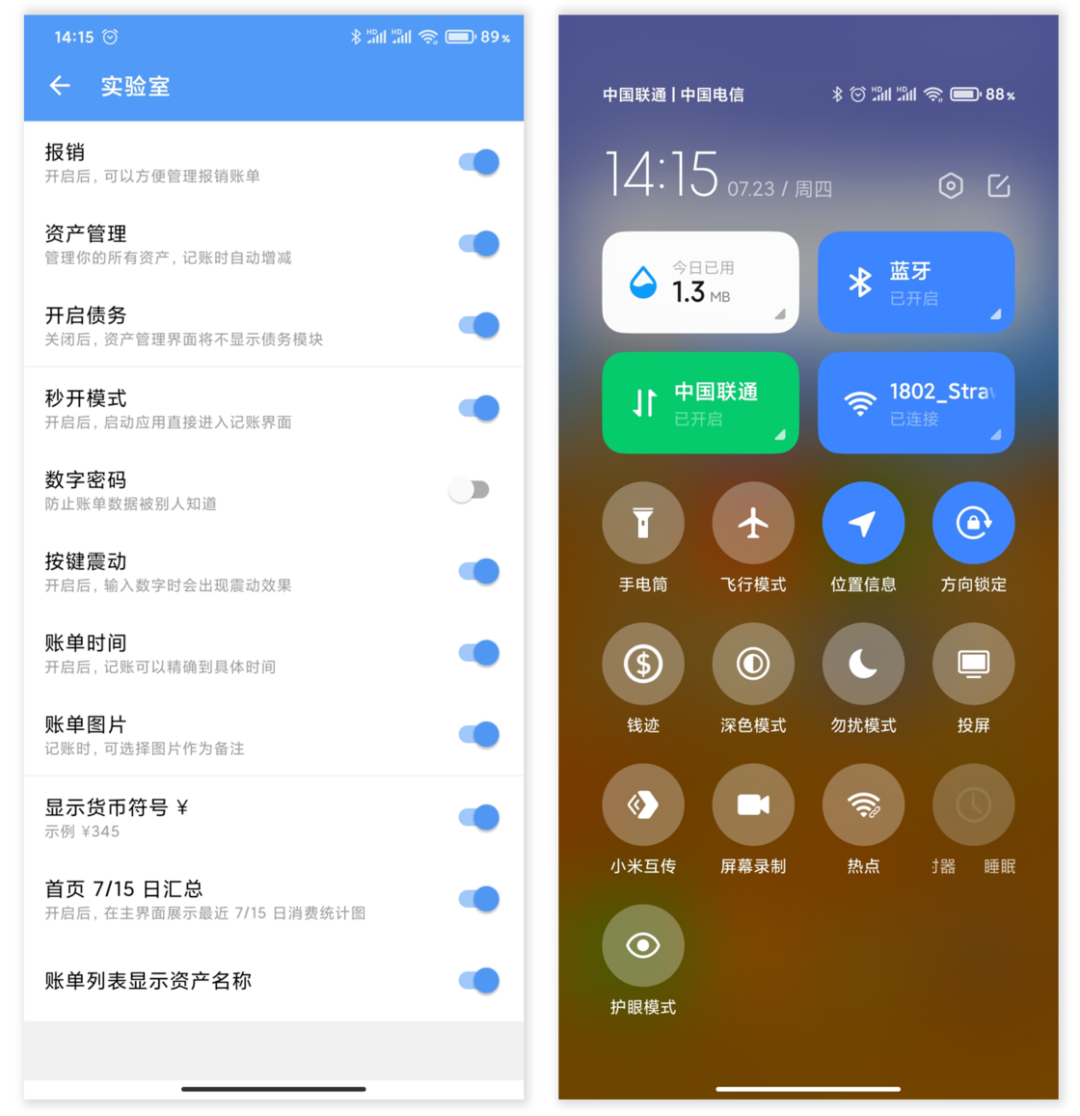
Task: Toggle 按键震动 off
Action: click(x=479, y=572)
